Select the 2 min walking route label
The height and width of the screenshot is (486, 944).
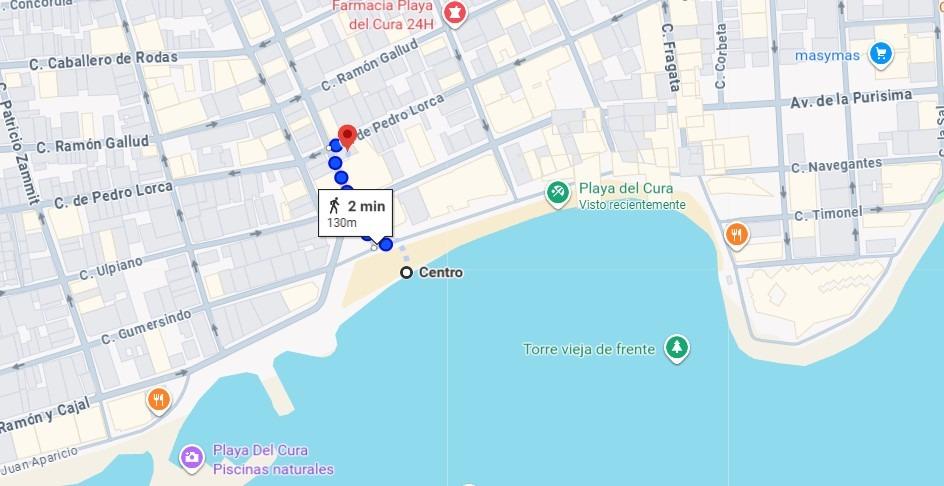coord(355,211)
